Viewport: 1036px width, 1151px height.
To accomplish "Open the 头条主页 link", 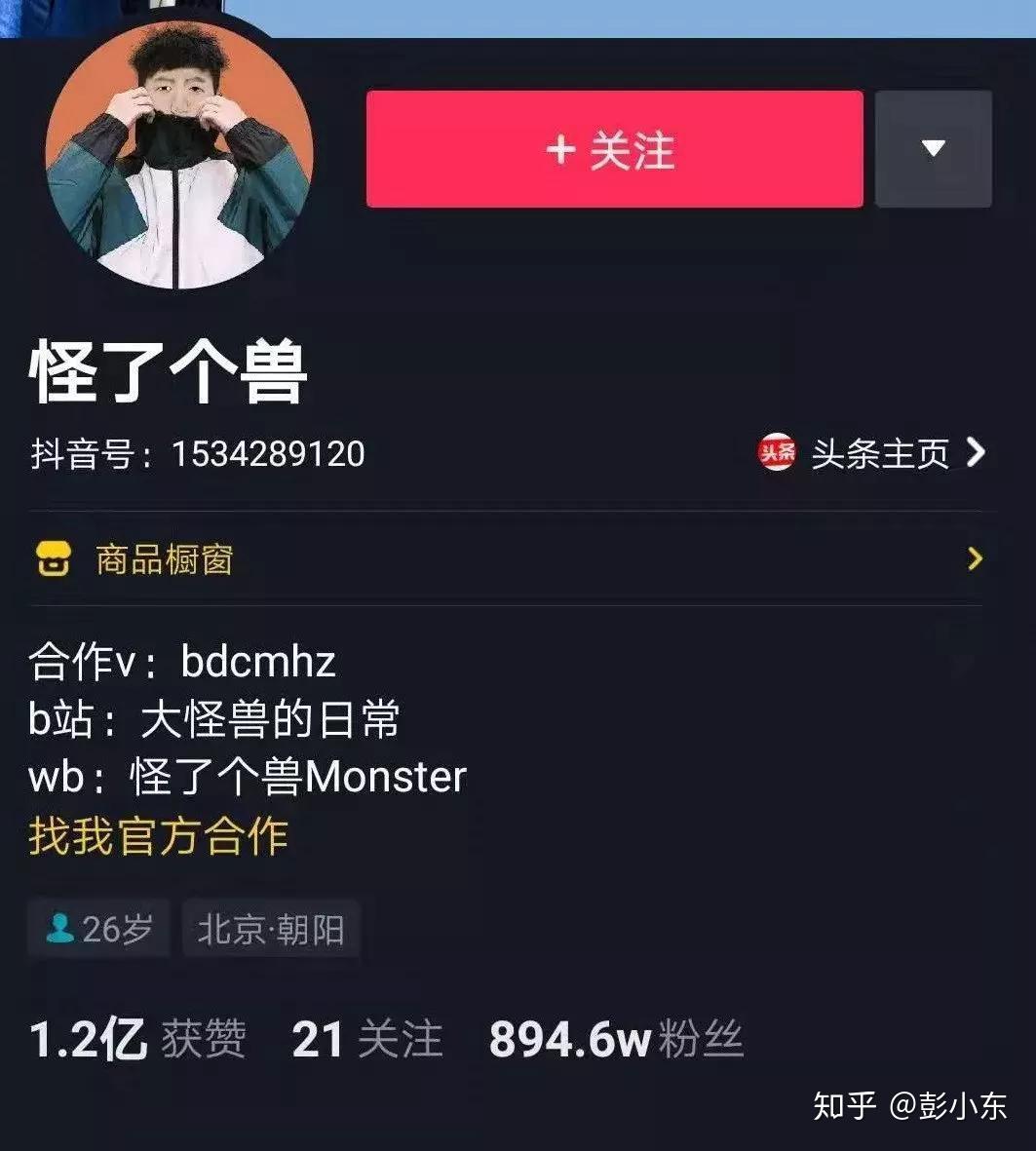I will click(874, 453).
